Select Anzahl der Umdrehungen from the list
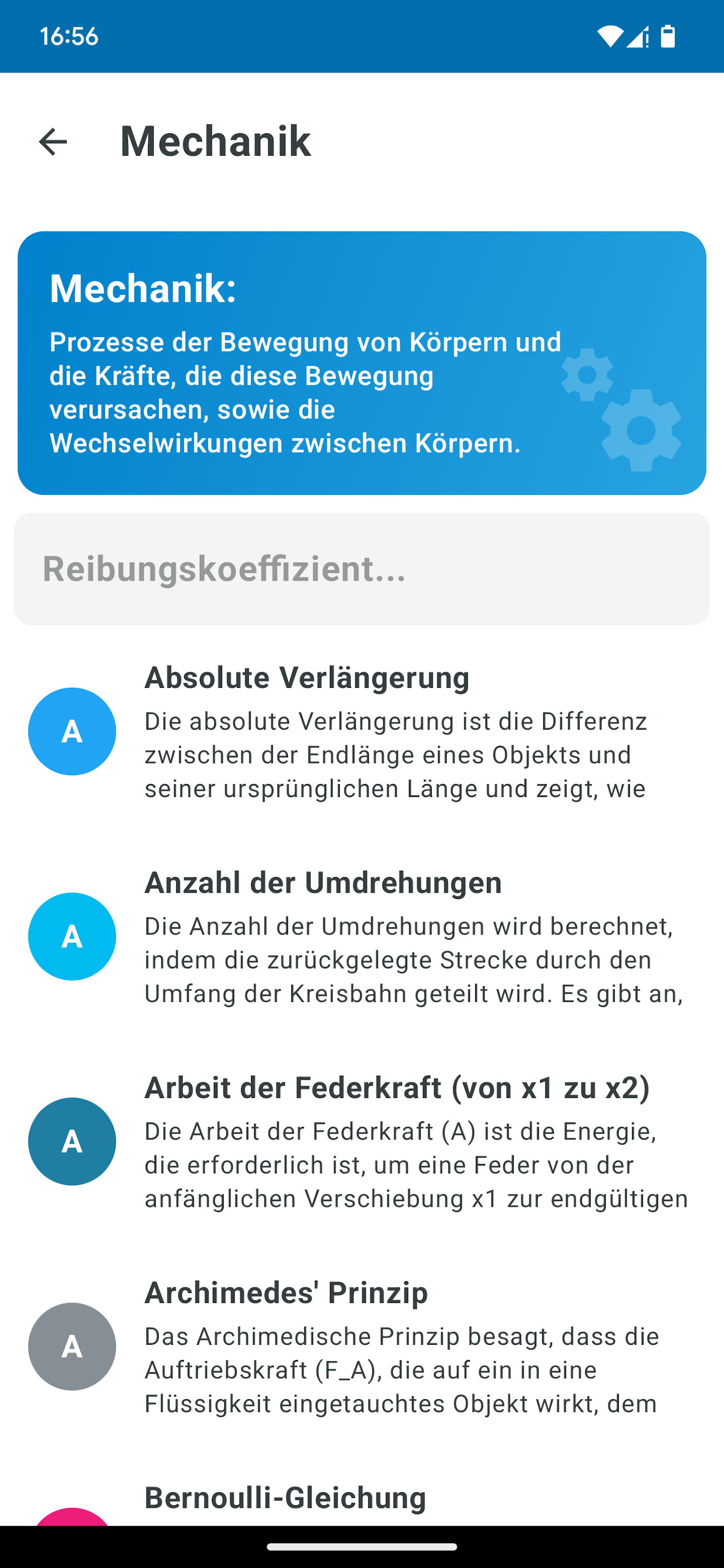The height and width of the screenshot is (1568, 724). pyautogui.click(x=362, y=936)
